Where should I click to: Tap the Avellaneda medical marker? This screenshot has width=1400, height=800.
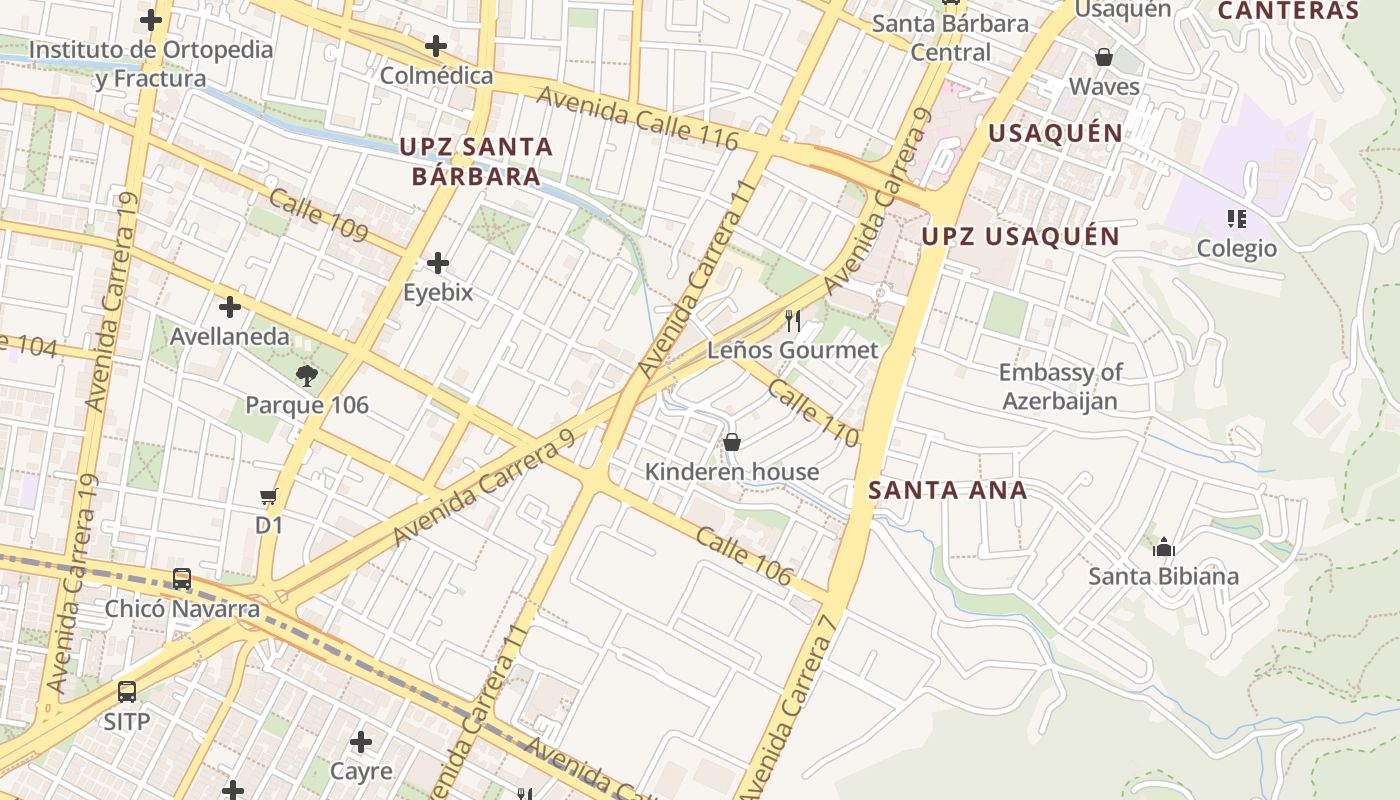click(230, 307)
